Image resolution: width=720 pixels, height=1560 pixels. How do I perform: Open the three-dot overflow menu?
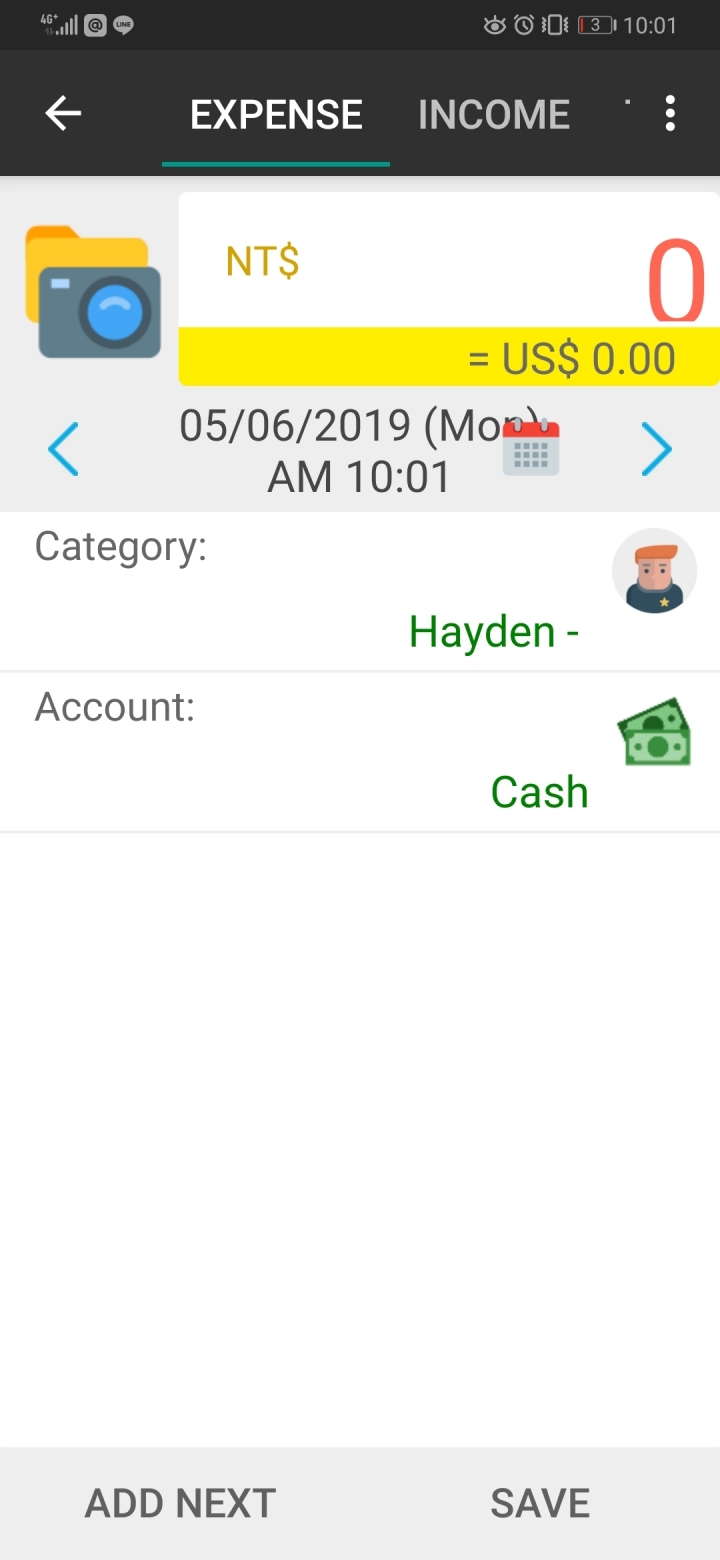[670, 114]
